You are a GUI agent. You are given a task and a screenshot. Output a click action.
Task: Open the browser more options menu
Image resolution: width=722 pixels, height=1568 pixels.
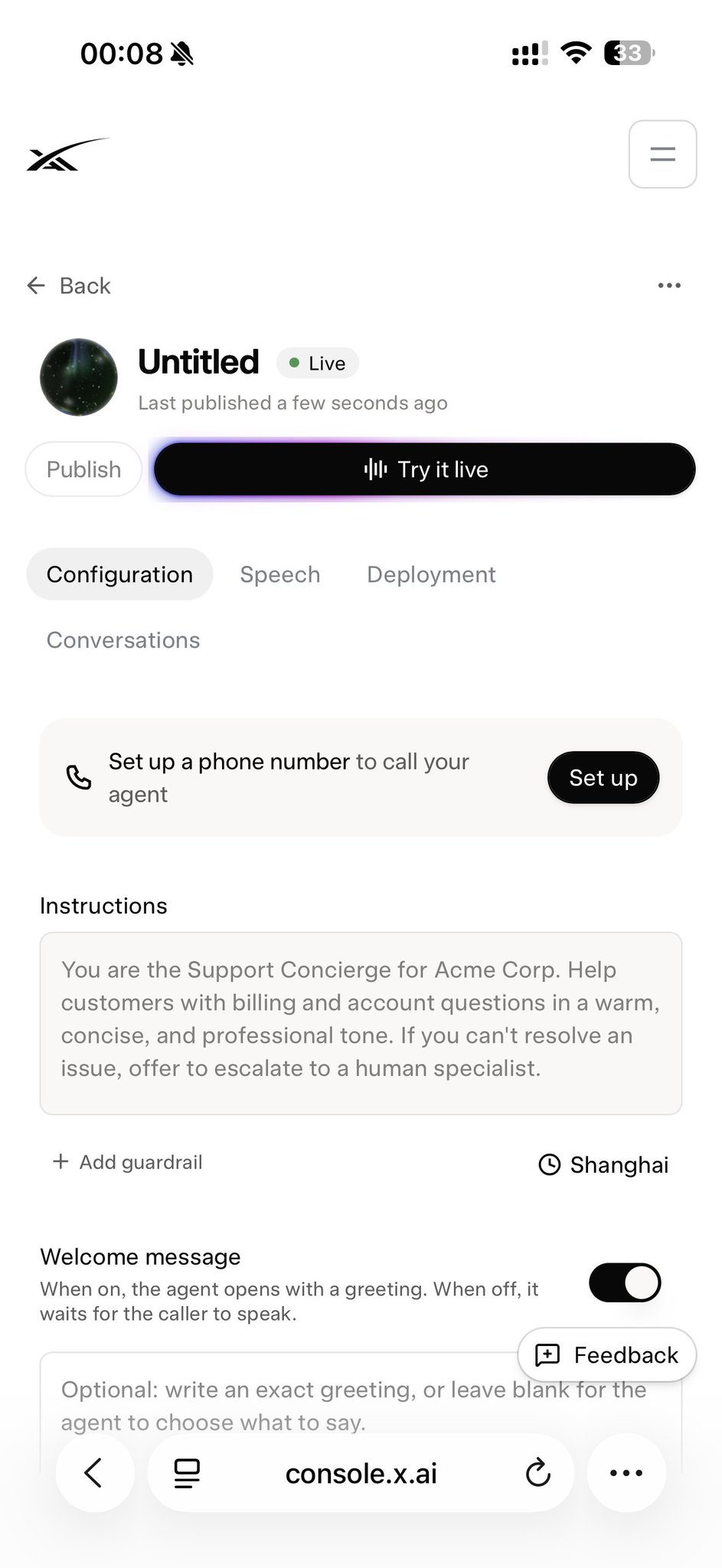coord(626,1472)
